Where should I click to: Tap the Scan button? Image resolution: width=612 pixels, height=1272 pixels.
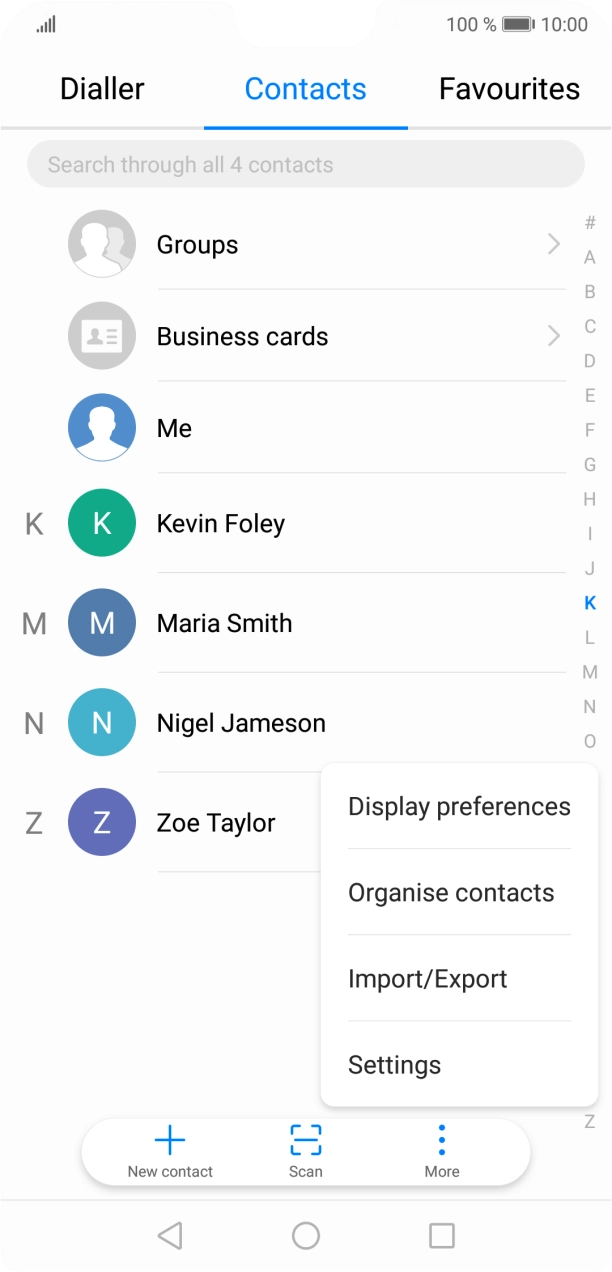pos(306,1151)
